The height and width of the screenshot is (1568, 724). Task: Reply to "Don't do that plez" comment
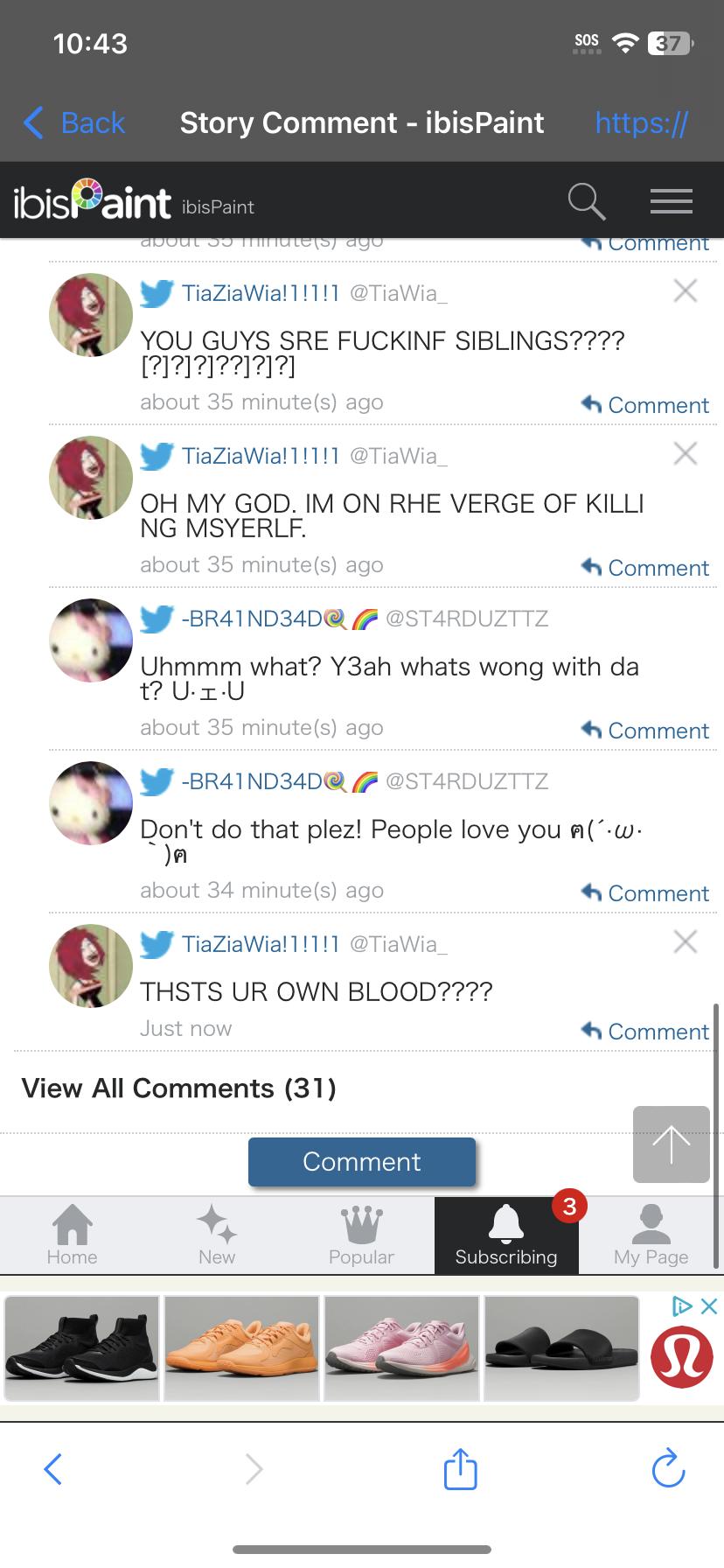pyautogui.click(x=645, y=893)
